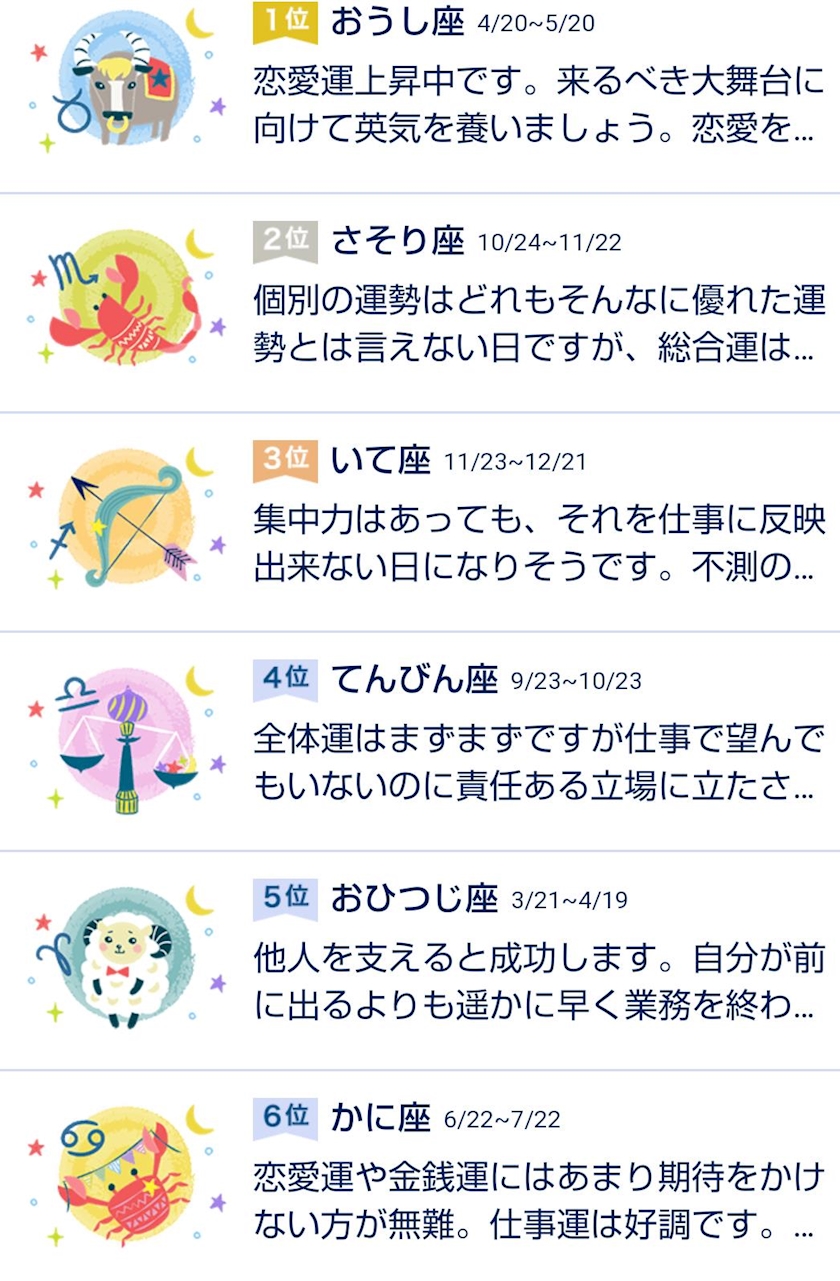Open the 2位 さそり座 horoscope
This screenshot has height=1281, width=840.
420,303
